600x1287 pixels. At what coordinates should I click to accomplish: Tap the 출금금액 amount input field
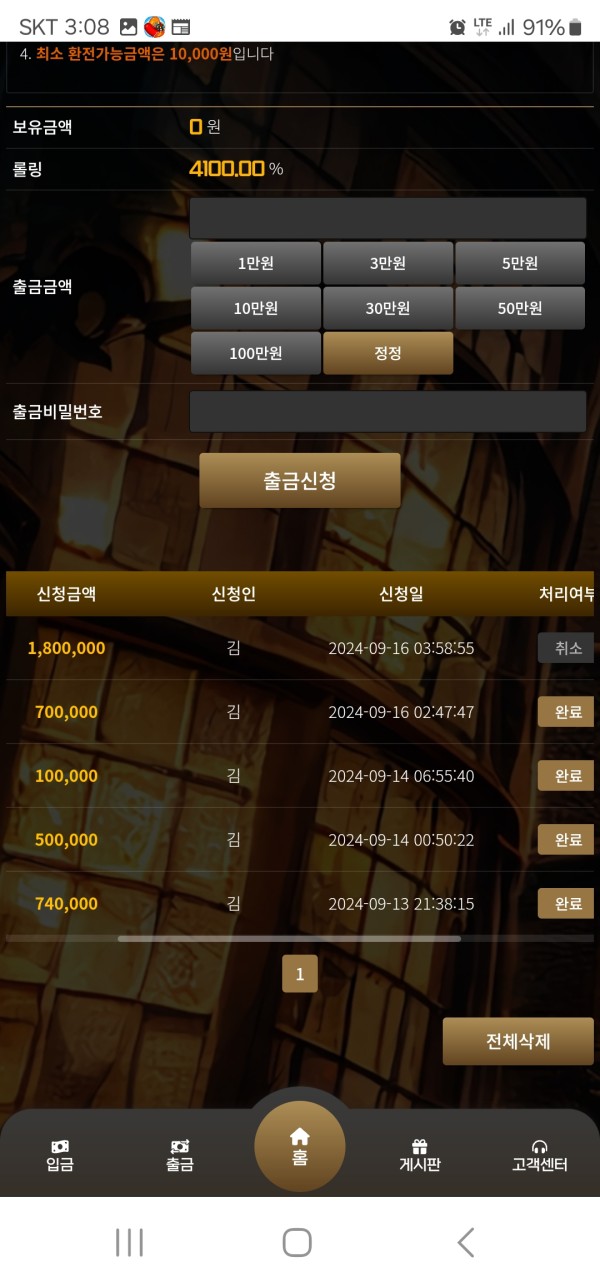(387, 218)
